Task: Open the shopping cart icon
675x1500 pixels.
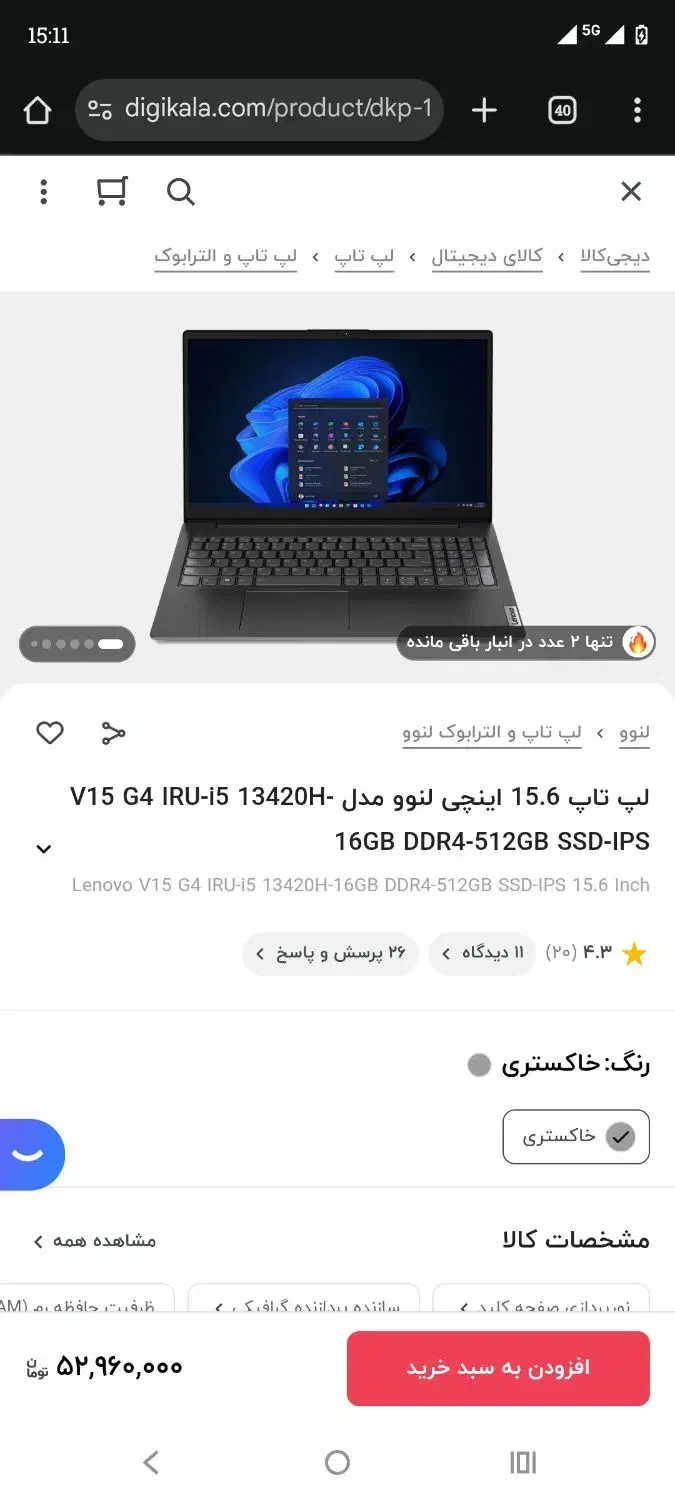Action: (111, 191)
